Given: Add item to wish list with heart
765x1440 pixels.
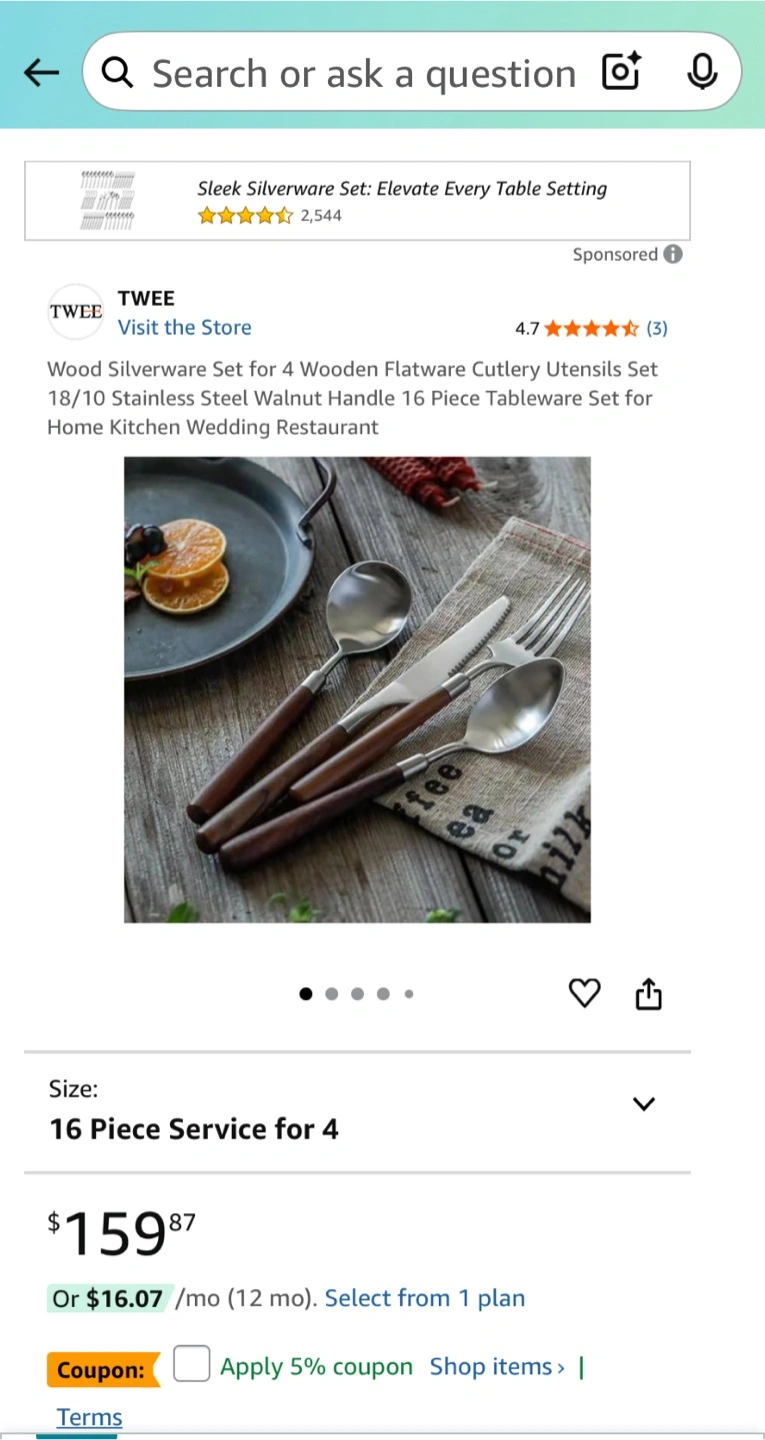Looking at the screenshot, I should tap(584, 993).
